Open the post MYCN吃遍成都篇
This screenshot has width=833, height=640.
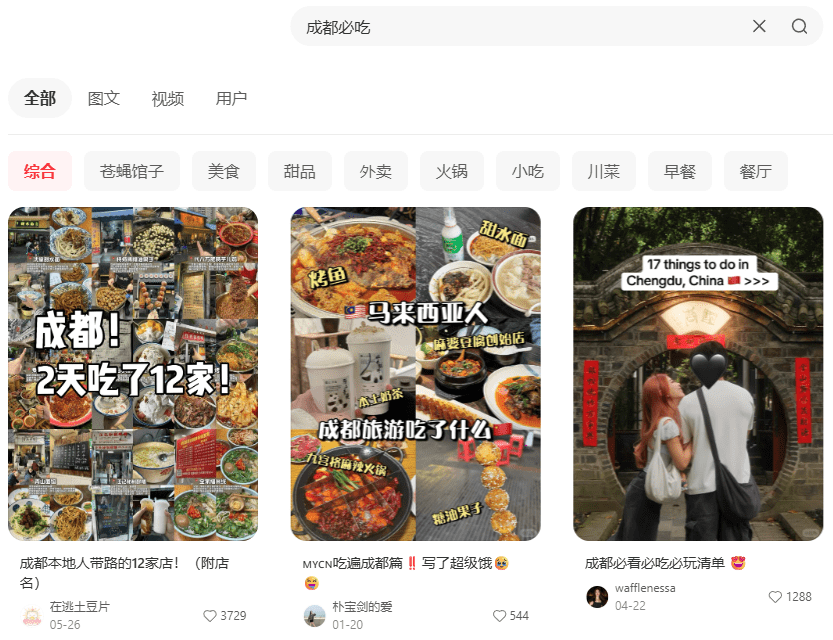click(415, 374)
